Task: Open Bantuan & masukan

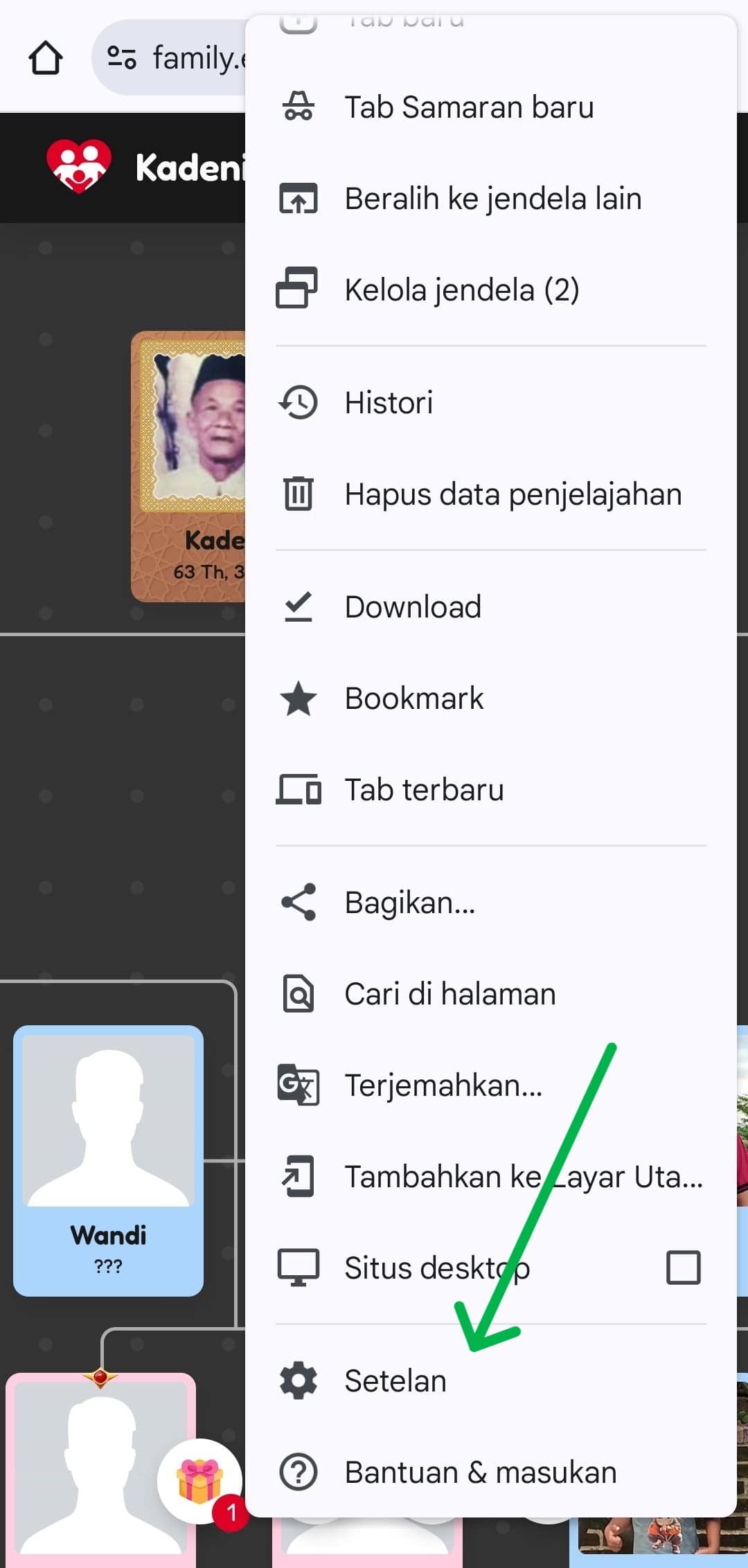Action: (x=480, y=1472)
